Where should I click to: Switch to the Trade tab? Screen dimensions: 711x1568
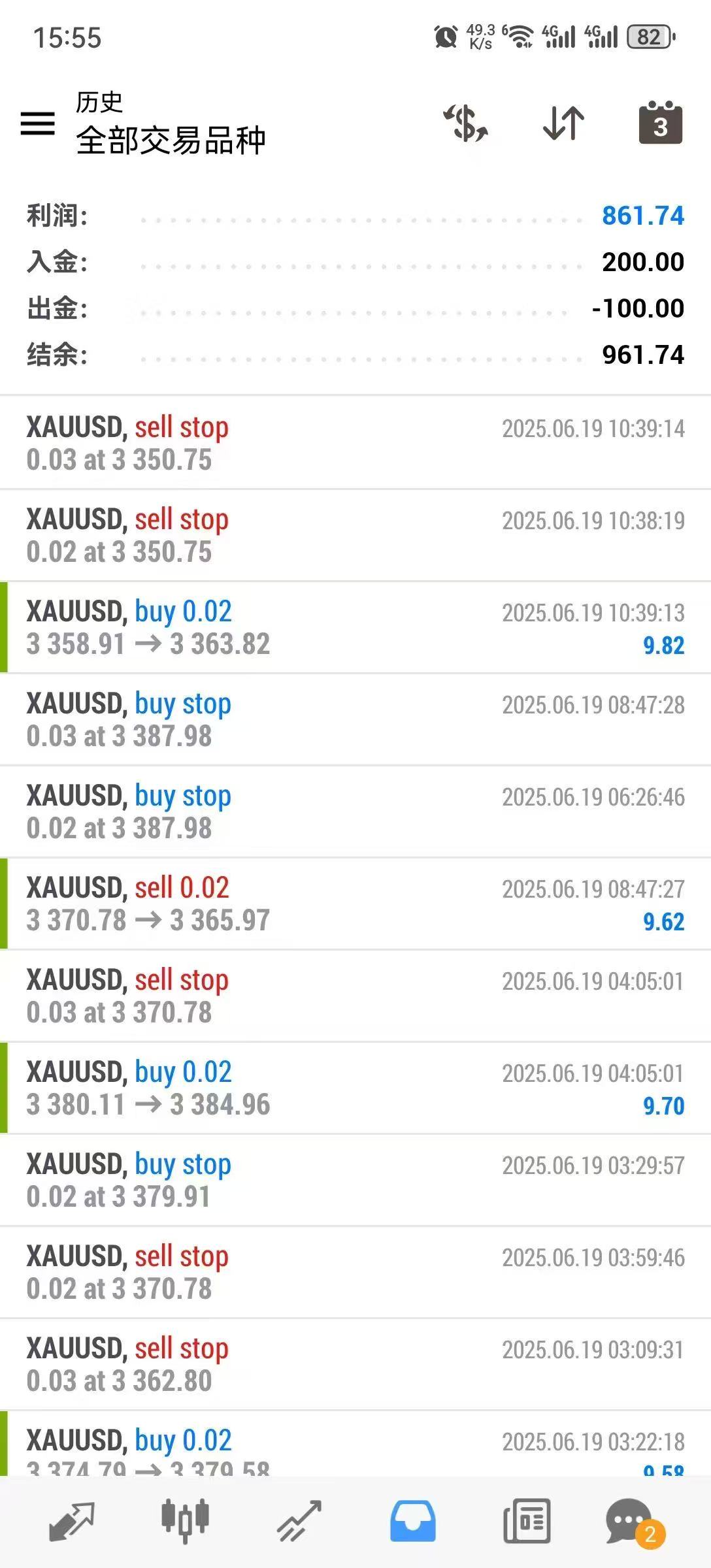(299, 1521)
